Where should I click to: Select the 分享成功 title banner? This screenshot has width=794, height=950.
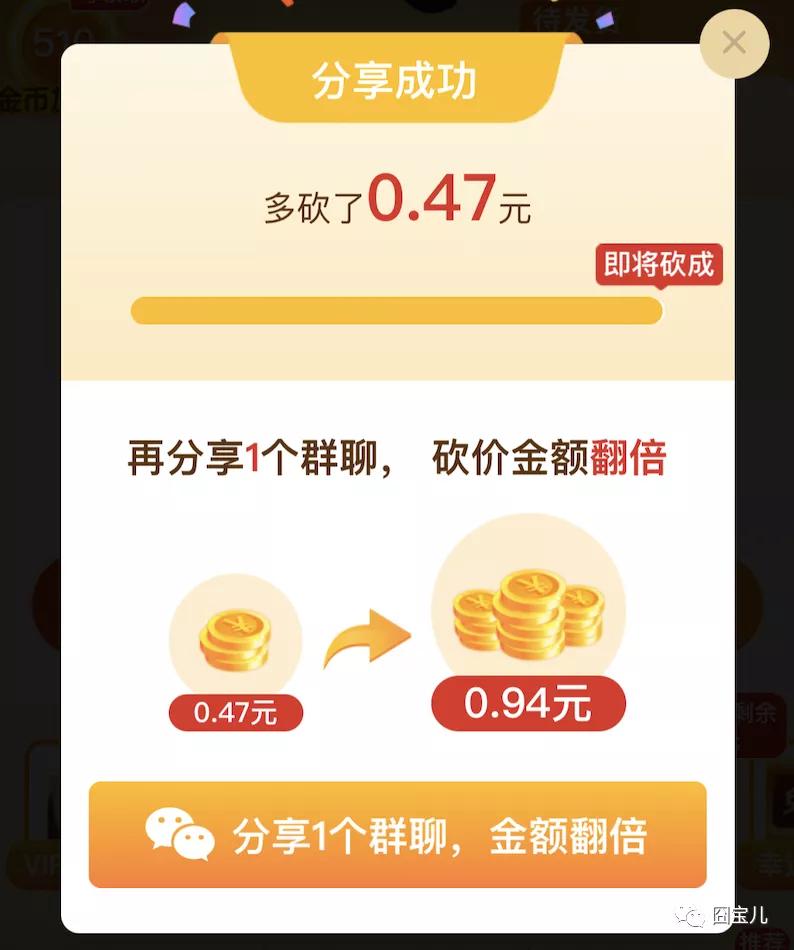point(397,82)
